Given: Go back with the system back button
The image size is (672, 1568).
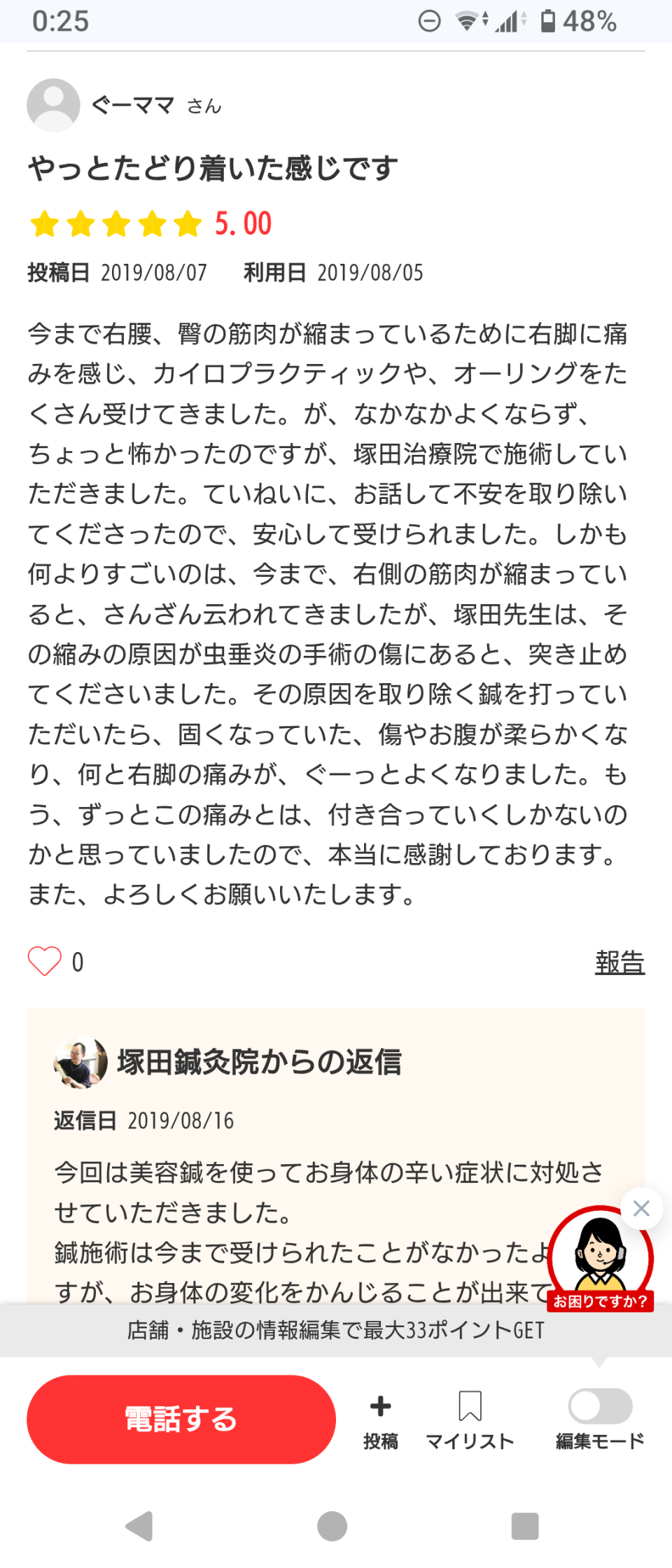Looking at the screenshot, I should [x=139, y=1526].
